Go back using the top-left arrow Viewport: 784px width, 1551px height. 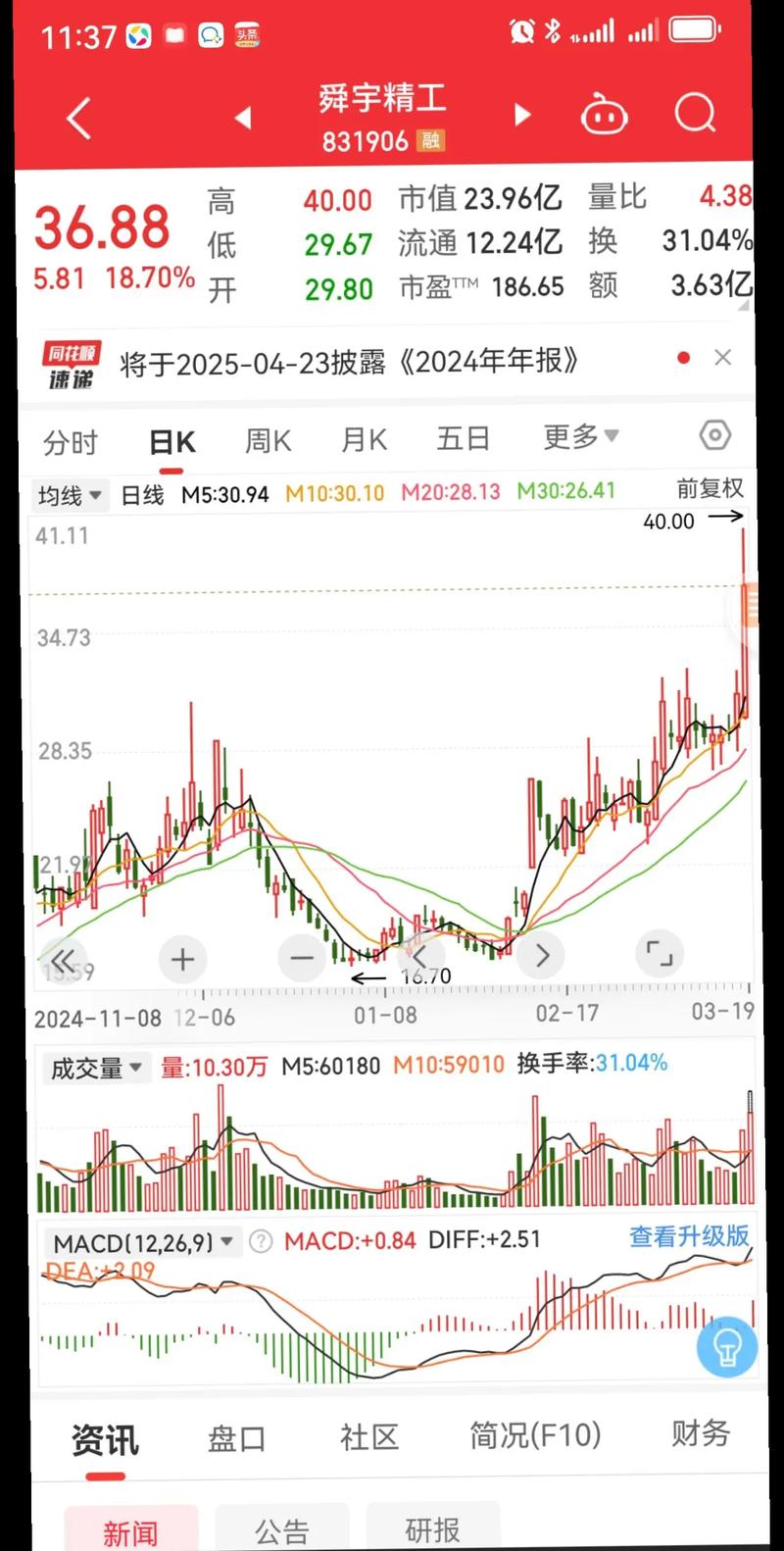pos(79,120)
